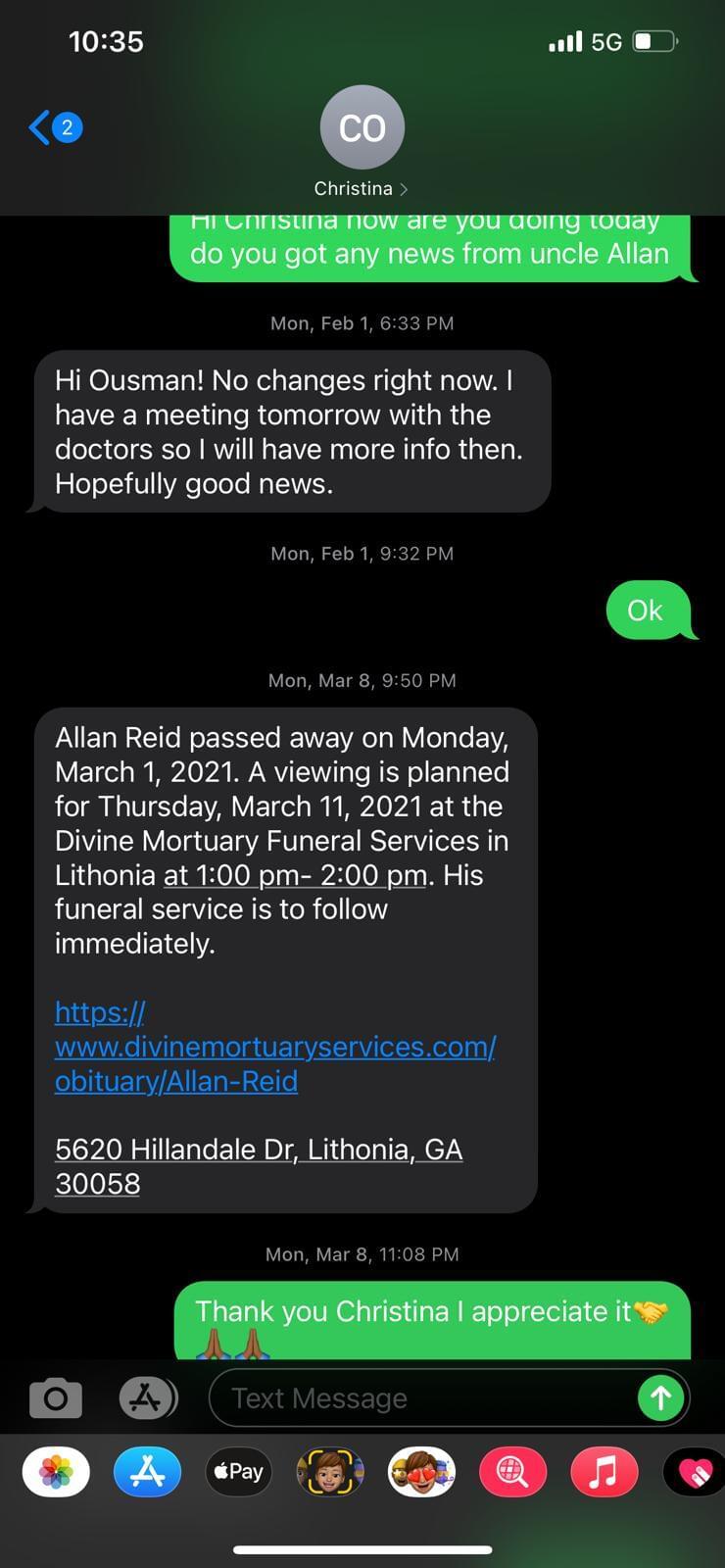
Task: Open the Music app in the strip
Action: [x=604, y=1472]
